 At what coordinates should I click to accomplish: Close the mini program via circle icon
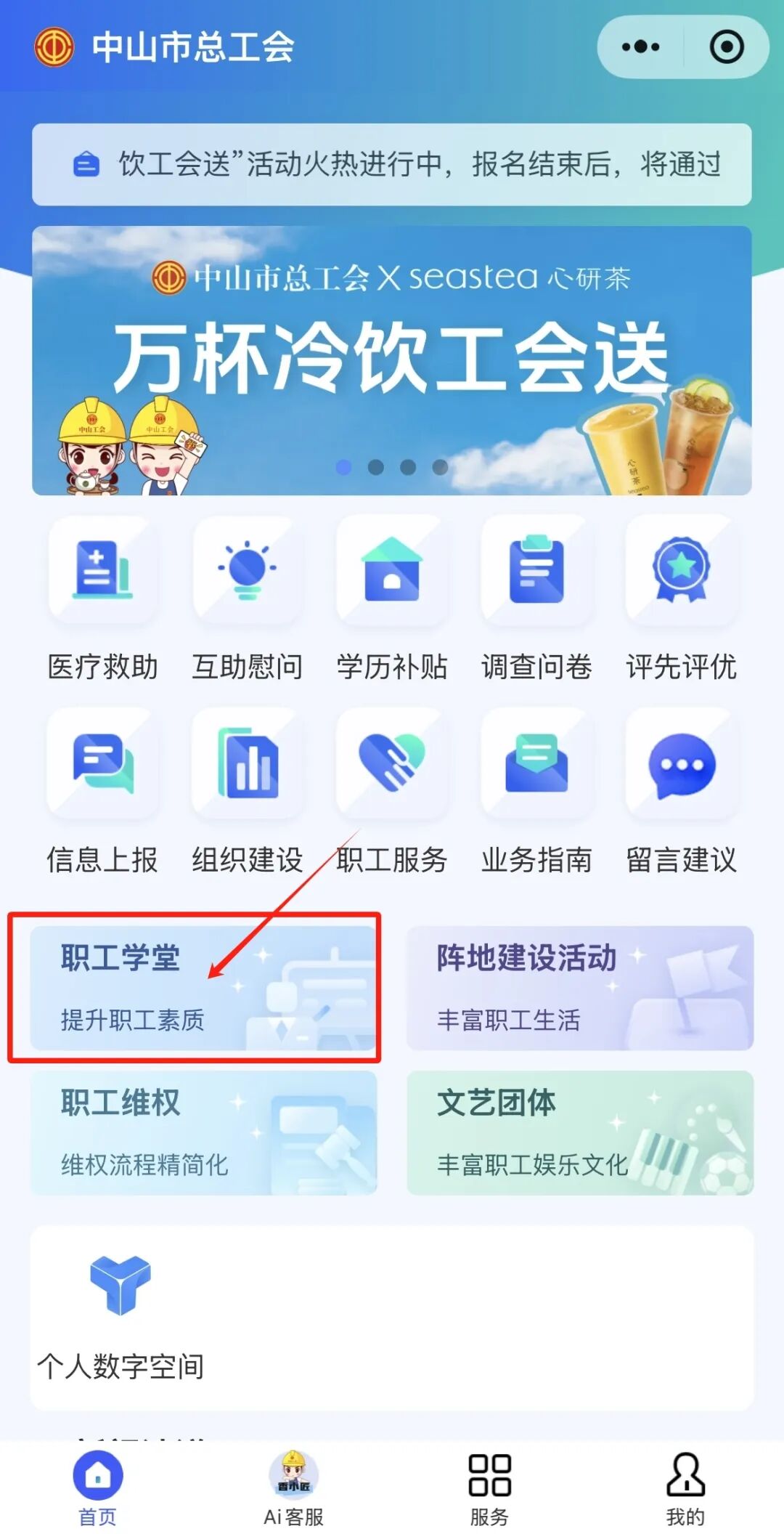(726, 47)
